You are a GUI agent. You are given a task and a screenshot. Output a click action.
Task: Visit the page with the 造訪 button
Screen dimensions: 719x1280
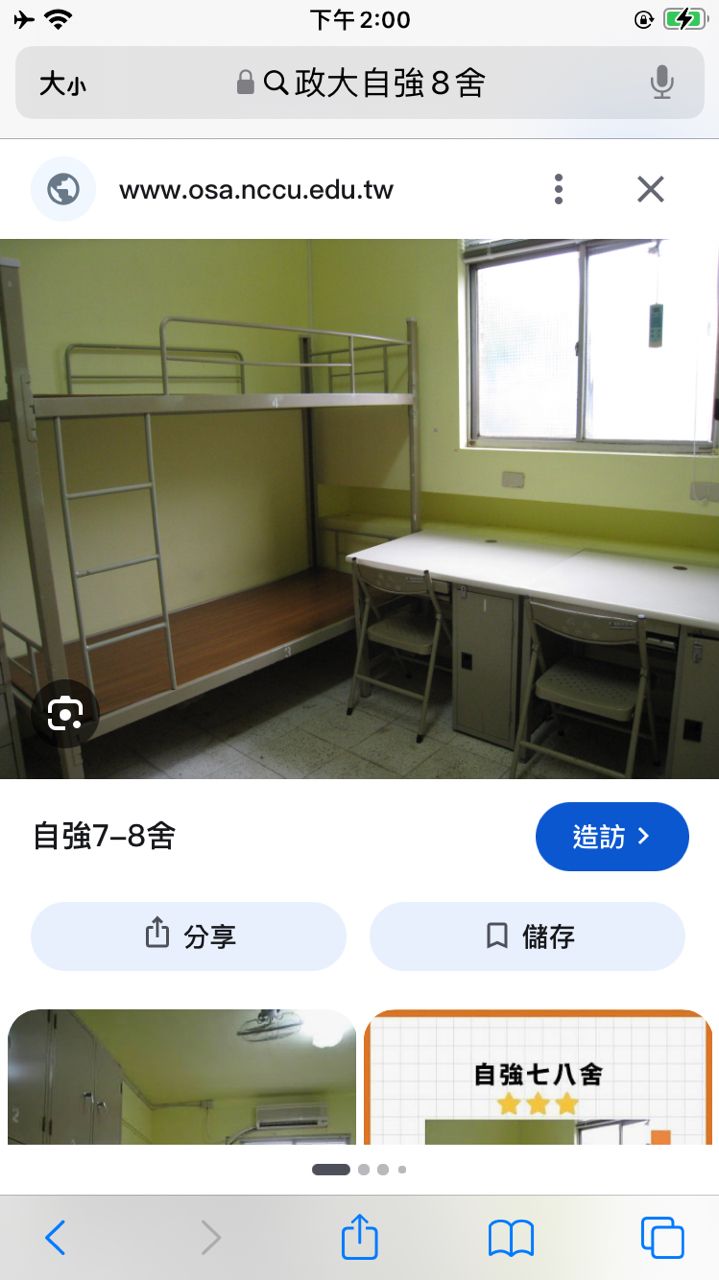click(x=612, y=837)
